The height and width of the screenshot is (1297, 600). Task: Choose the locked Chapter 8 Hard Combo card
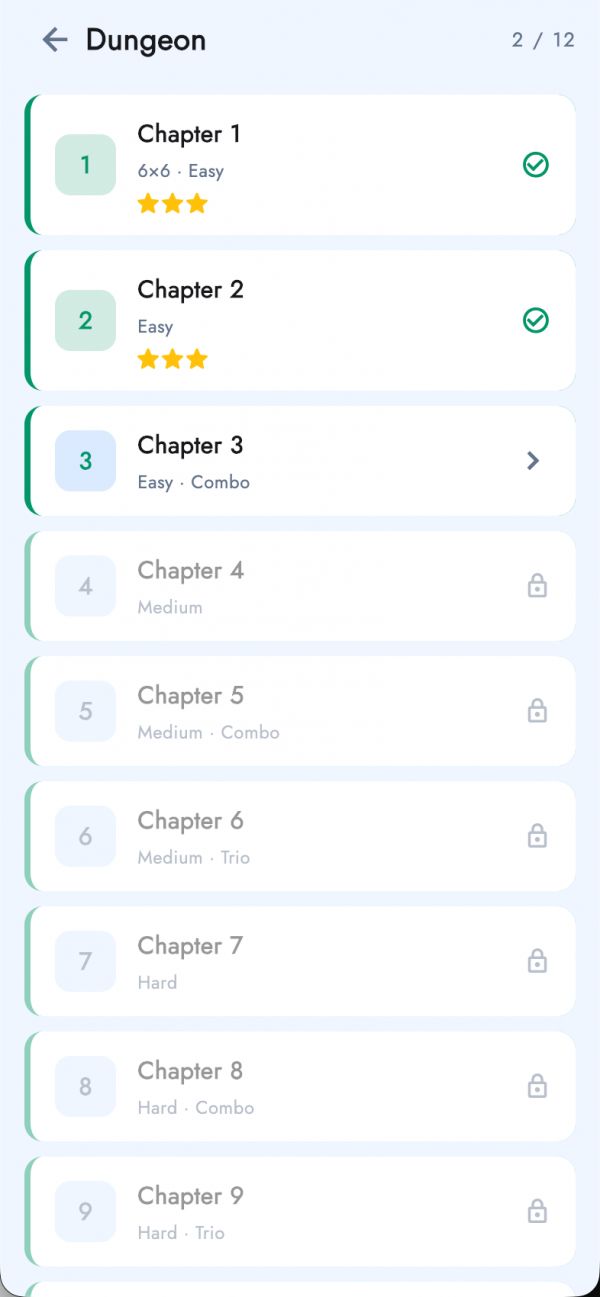point(300,1086)
